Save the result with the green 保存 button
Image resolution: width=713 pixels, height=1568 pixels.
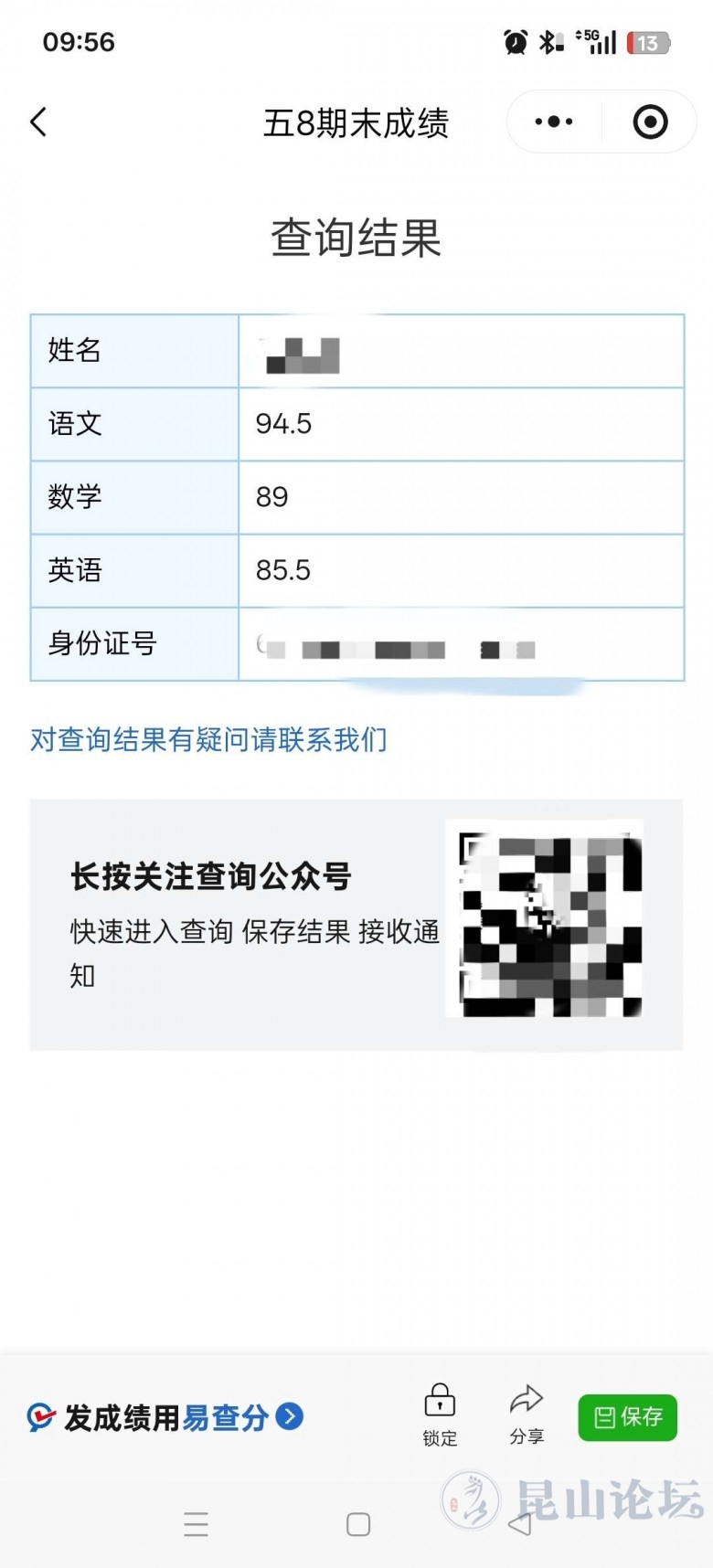pyautogui.click(x=628, y=1417)
